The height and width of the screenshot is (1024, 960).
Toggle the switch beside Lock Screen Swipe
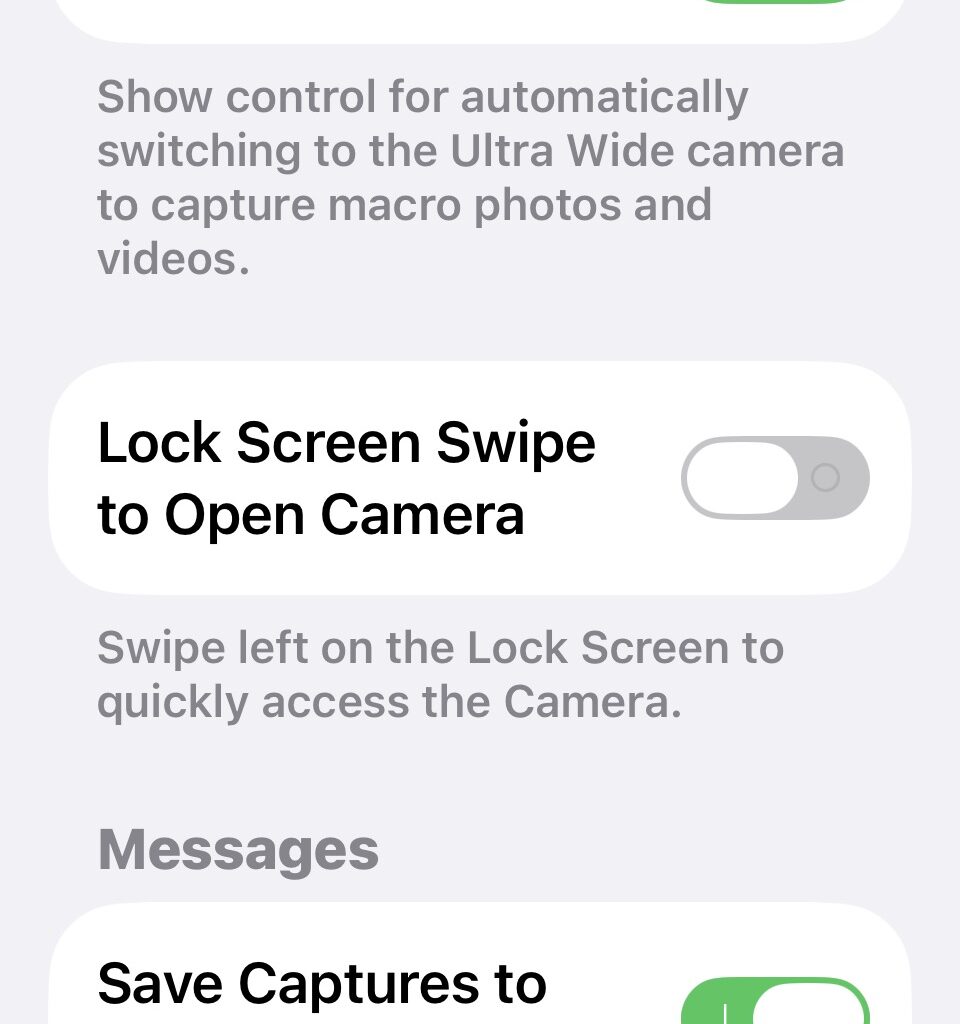tap(775, 477)
